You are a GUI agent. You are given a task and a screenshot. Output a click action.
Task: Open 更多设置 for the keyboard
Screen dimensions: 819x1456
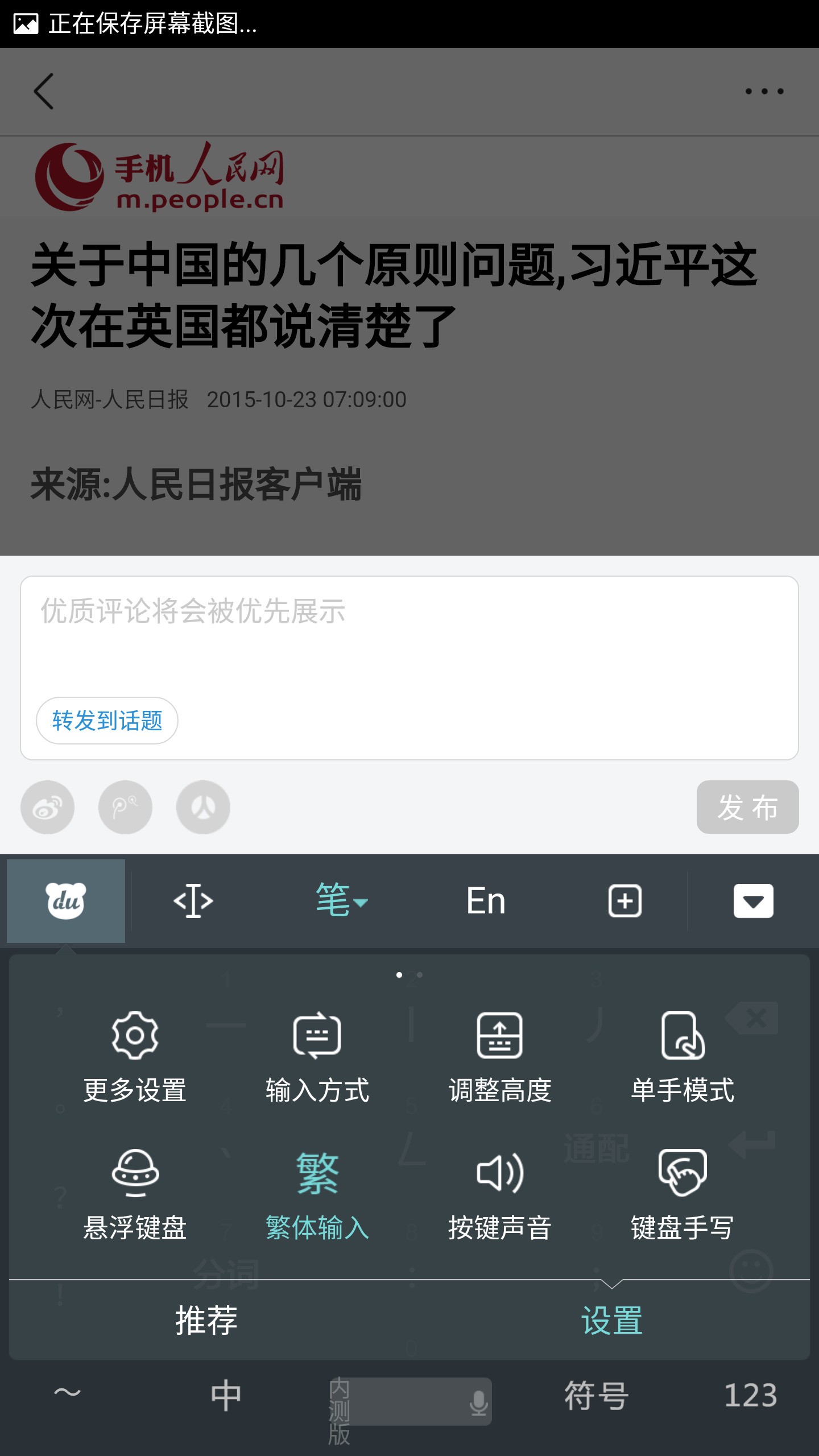[x=135, y=1058]
